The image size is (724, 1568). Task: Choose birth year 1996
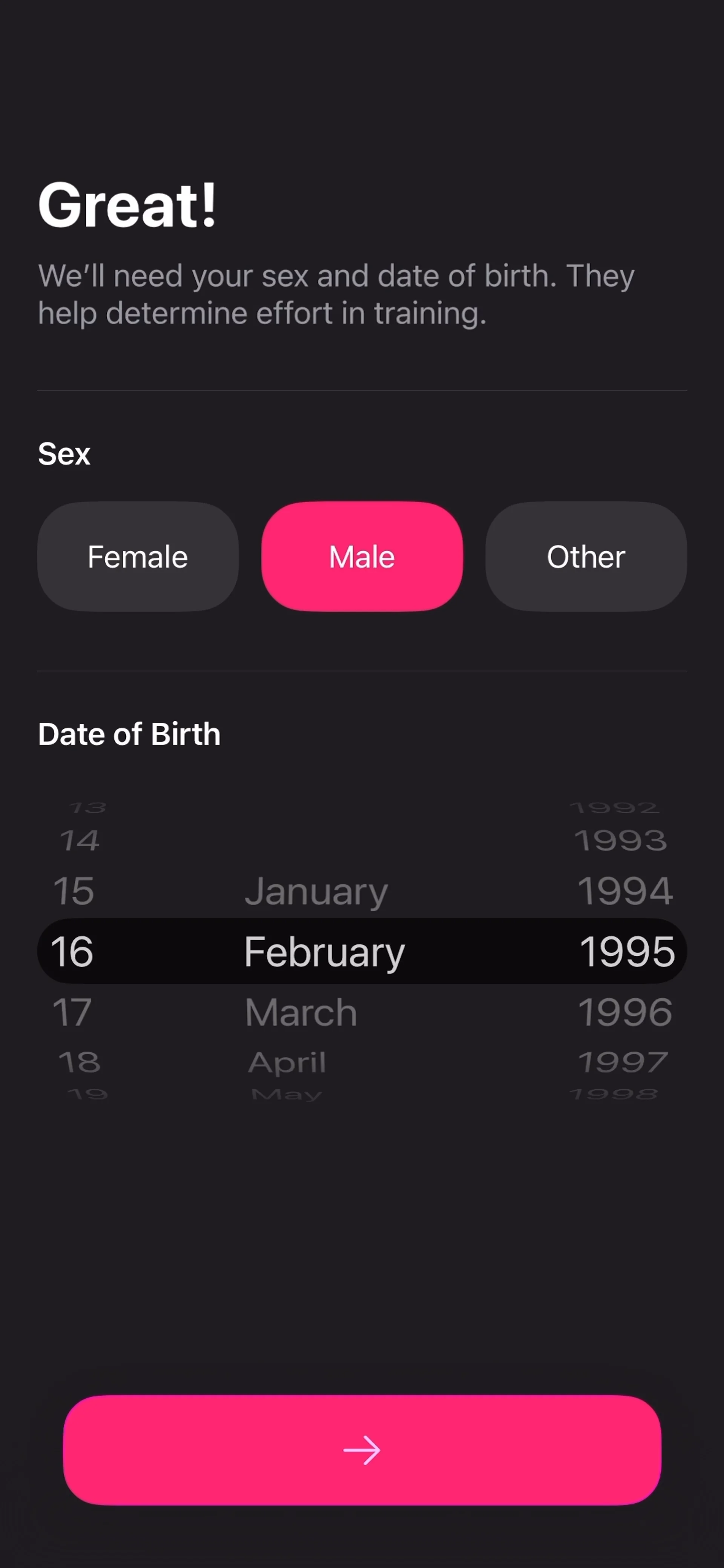tap(625, 1012)
